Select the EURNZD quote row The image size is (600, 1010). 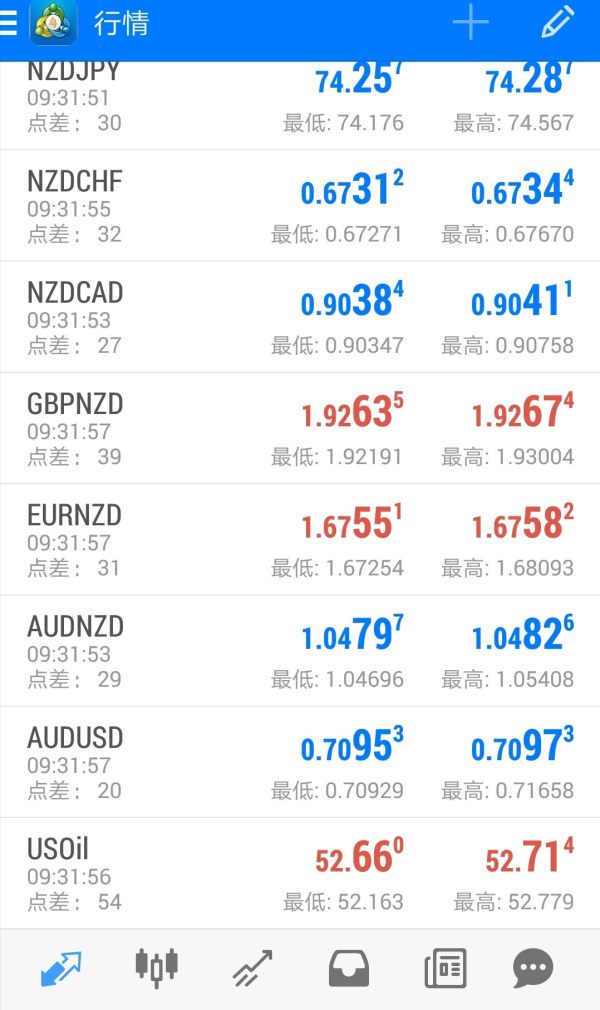click(x=300, y=540)
